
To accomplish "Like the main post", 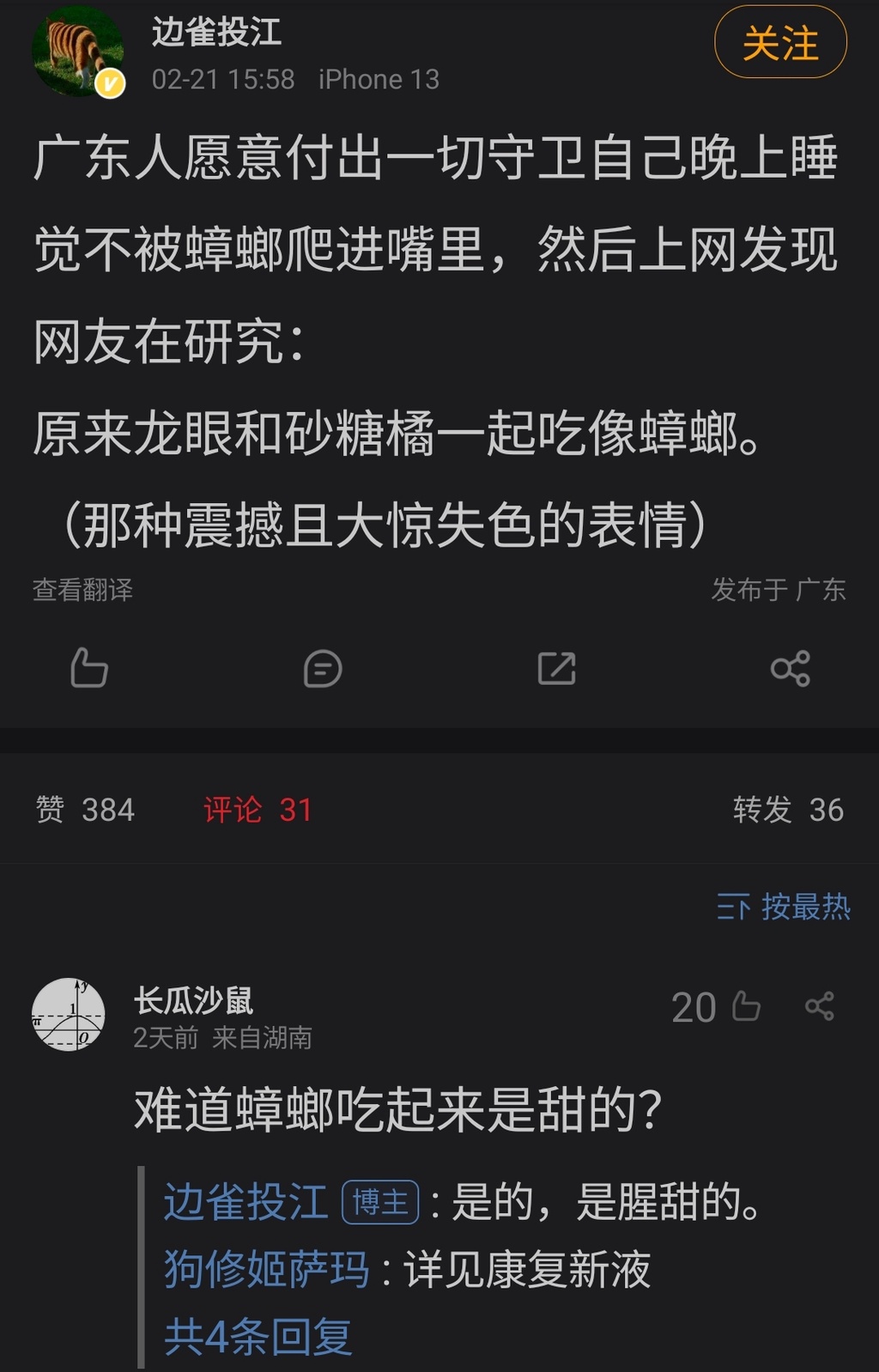I will [x=88, y=668].
